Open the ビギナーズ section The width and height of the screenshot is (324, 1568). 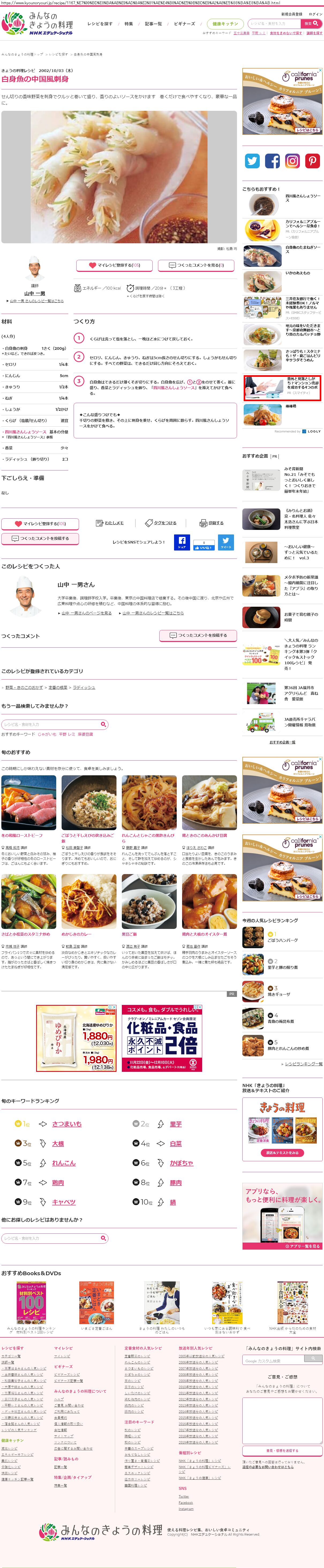[x=184, y=24]
